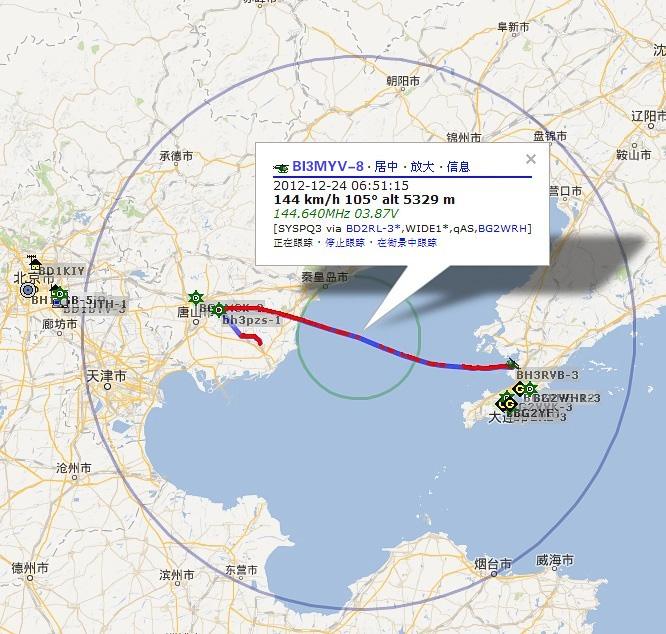666x634 pixels.
Task: Close the BI3MYV-8 info popup
Action: click(x=531, y=158)
